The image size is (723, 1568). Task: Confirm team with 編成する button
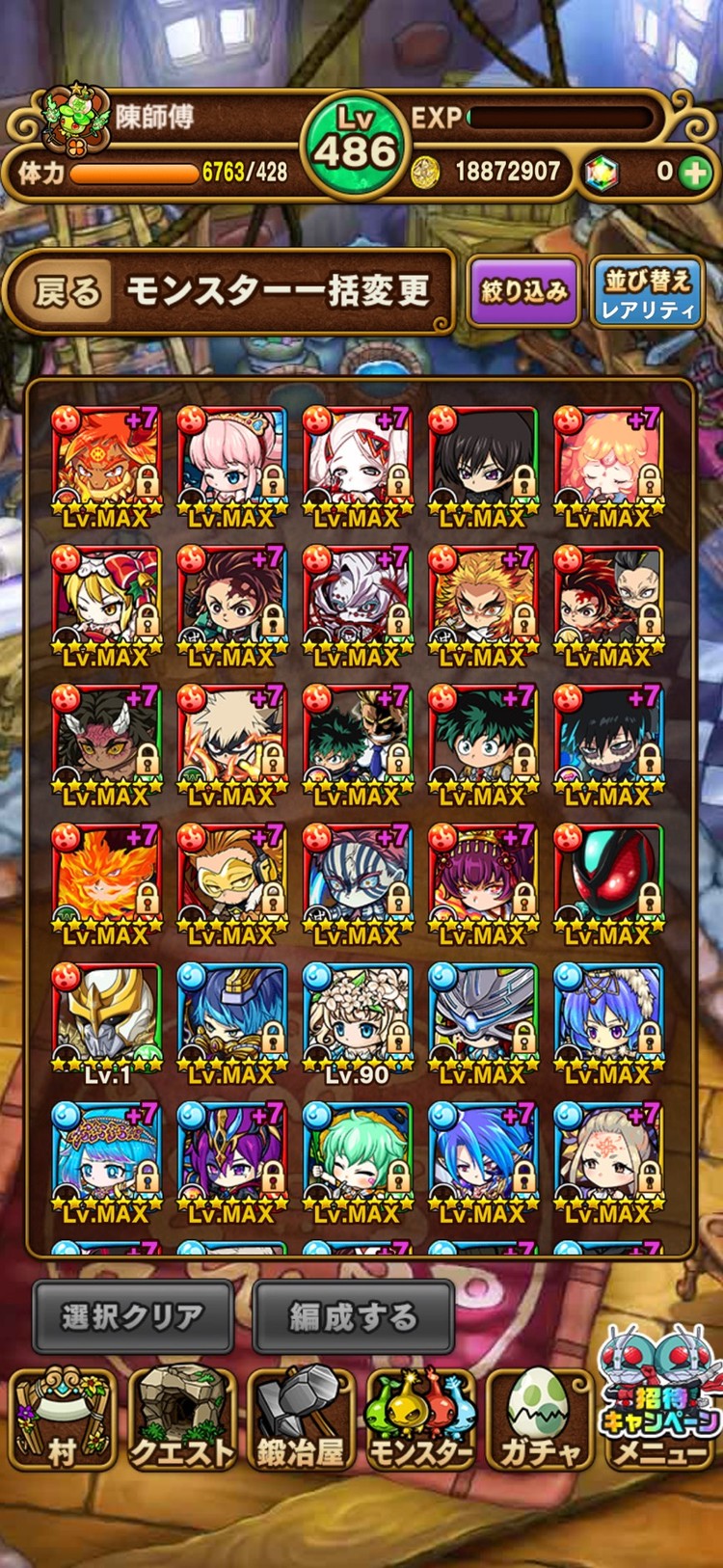point(354,1316)
